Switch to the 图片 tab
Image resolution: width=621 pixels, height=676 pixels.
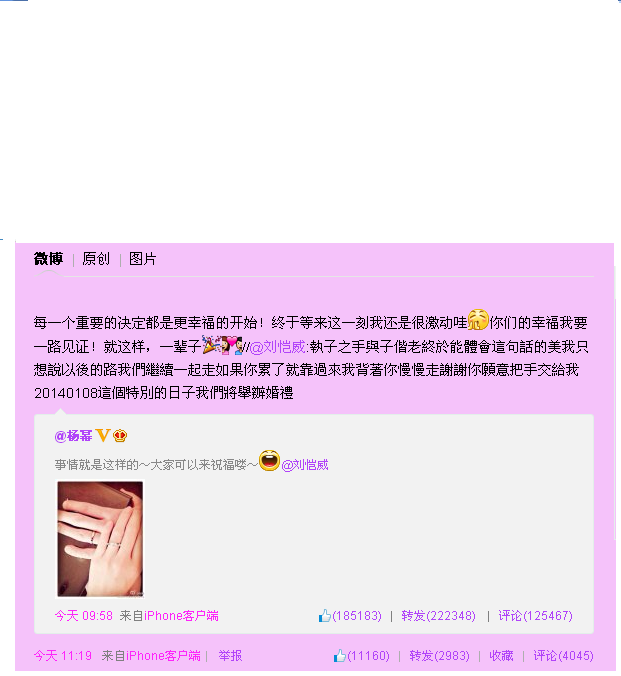[143, 259]
